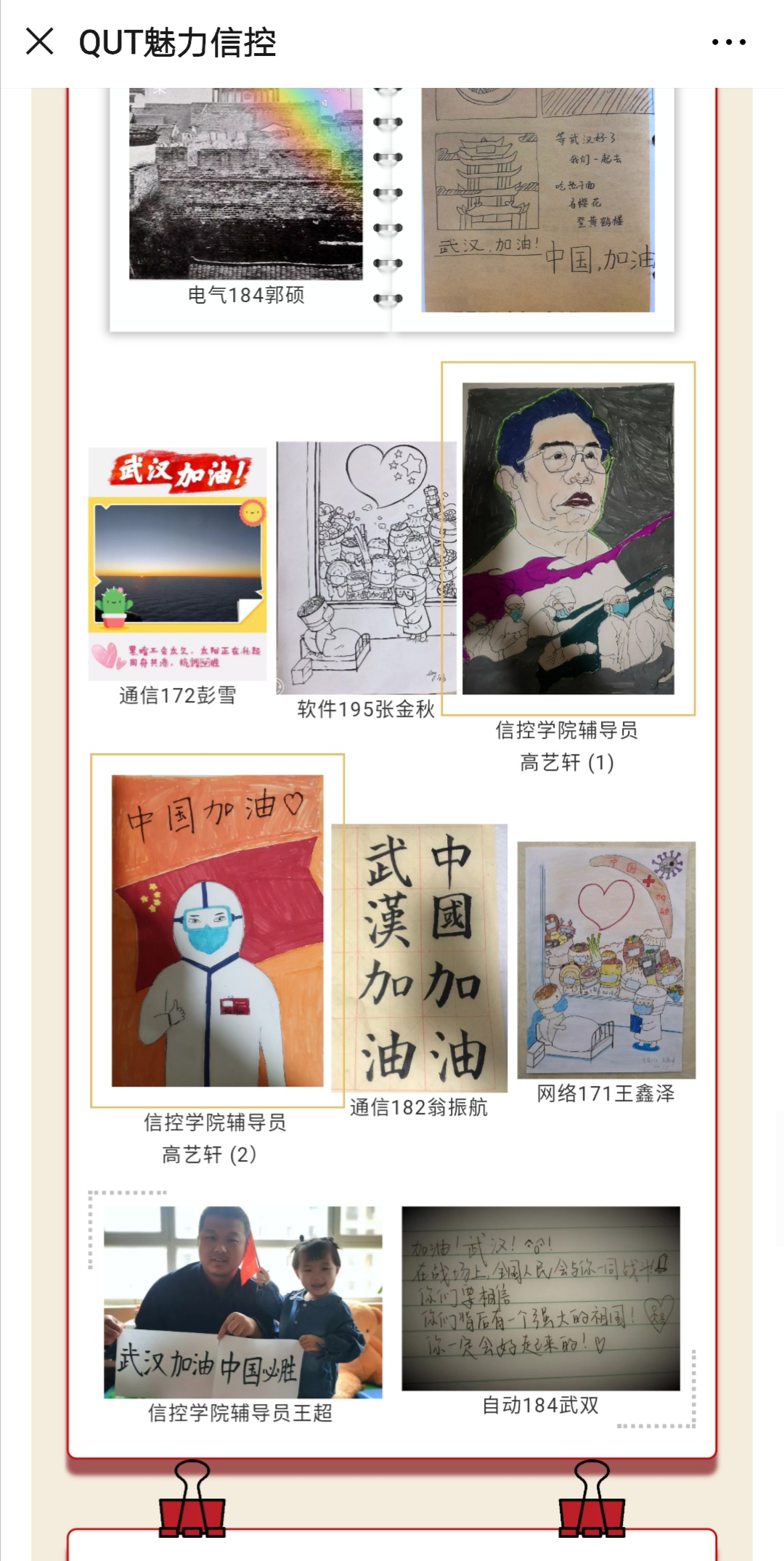Enlarge the 中国加油 medic painting 高艺轩 (2)
This screenshot has width=784, height=1561.
[217, 930]
